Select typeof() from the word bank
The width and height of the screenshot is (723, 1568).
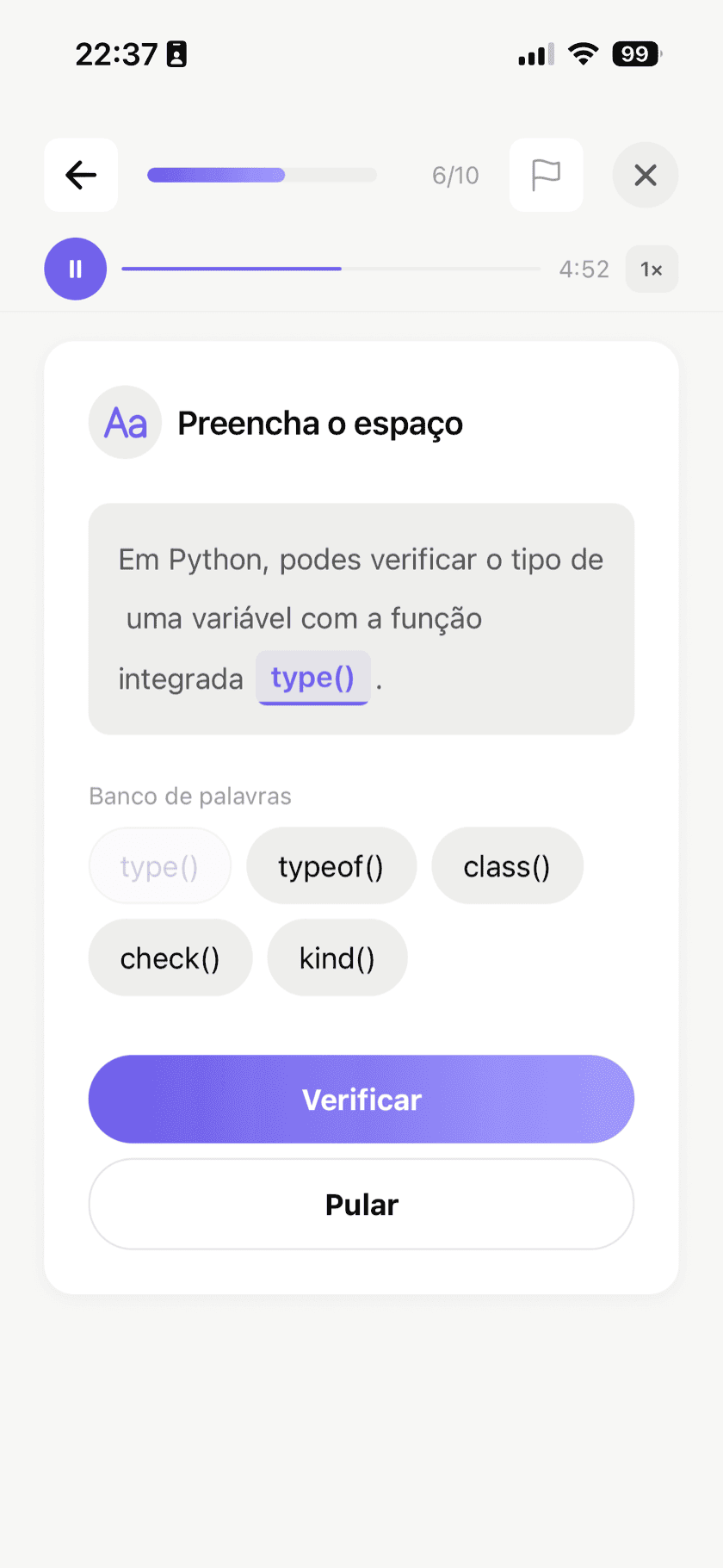pos(331,865)
